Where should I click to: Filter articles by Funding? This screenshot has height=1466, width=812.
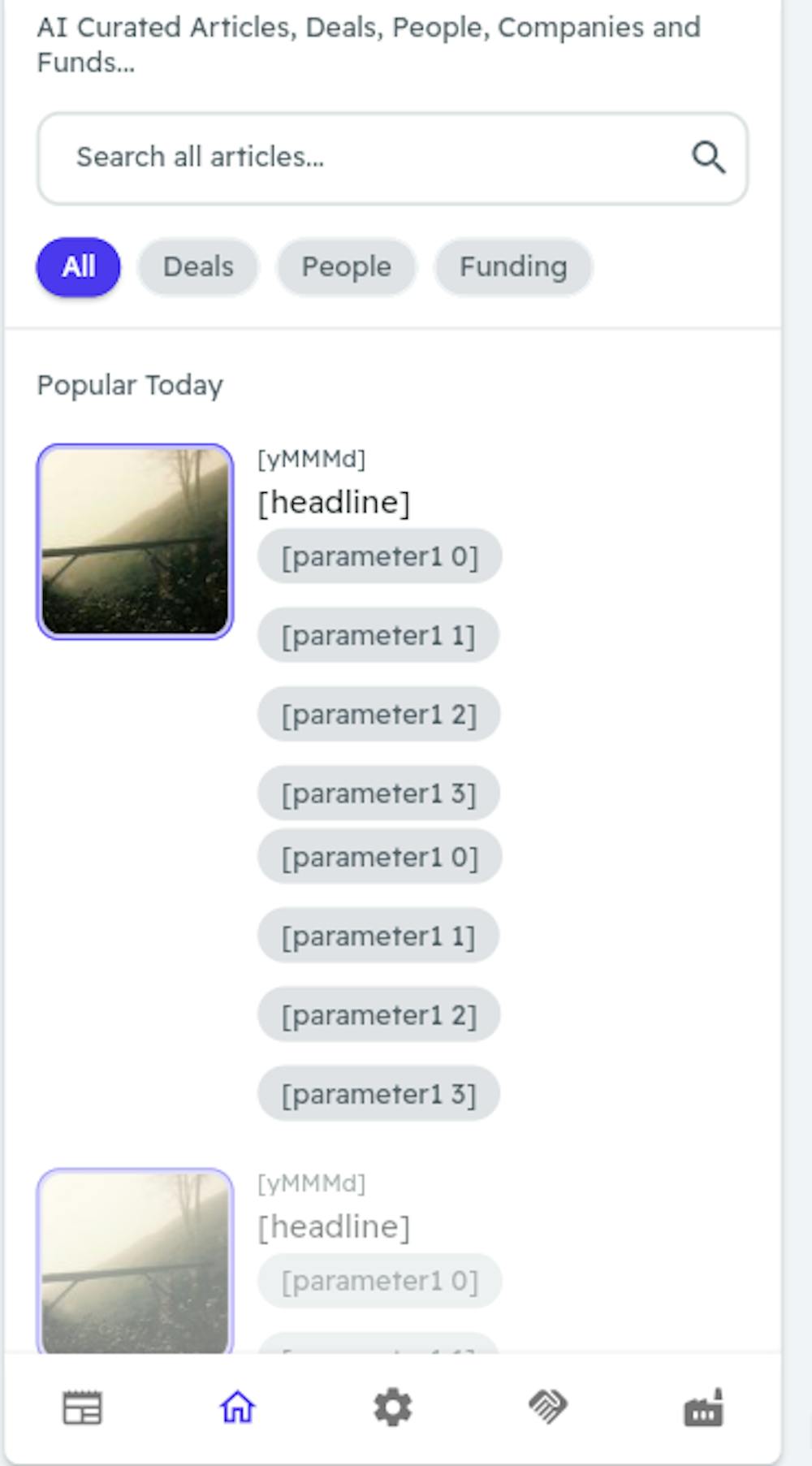click(513, 266)
